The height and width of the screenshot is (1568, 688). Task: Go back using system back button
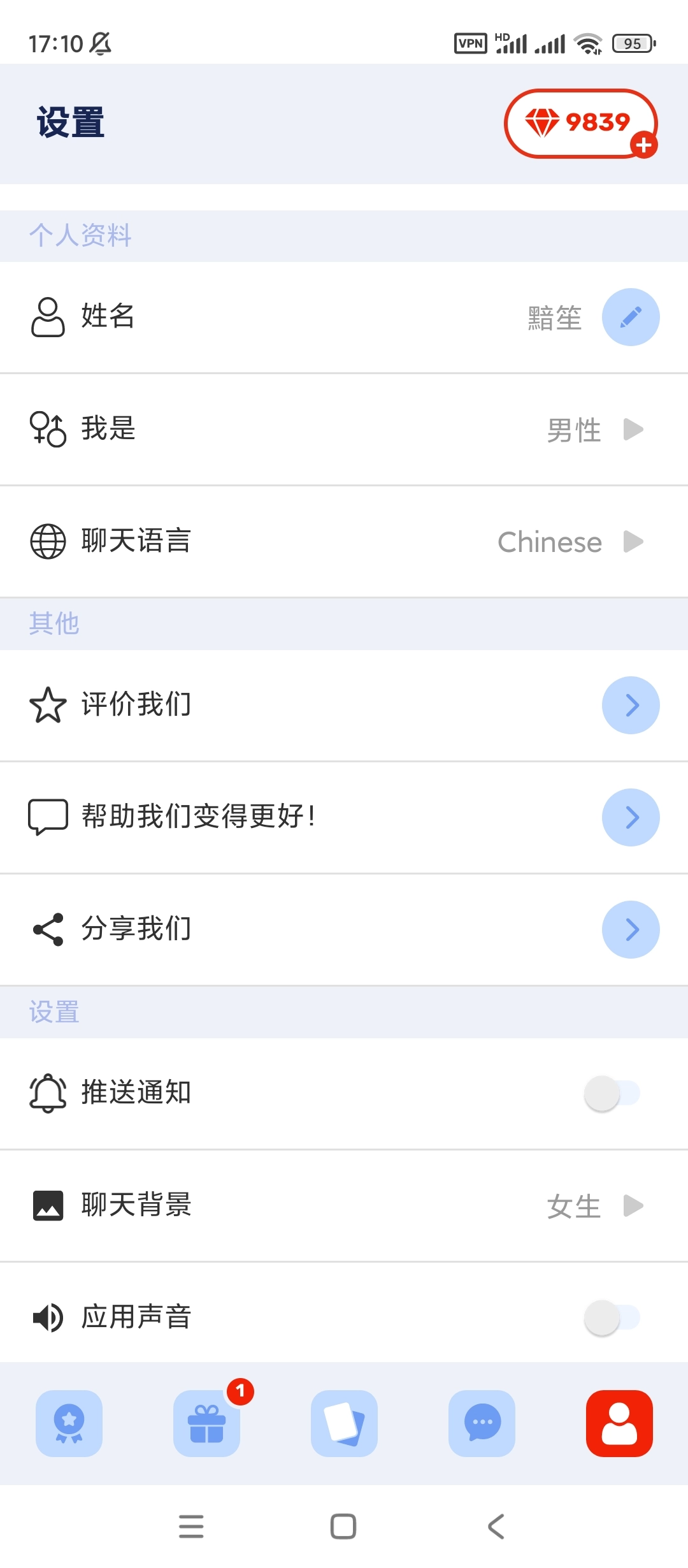496,1527
